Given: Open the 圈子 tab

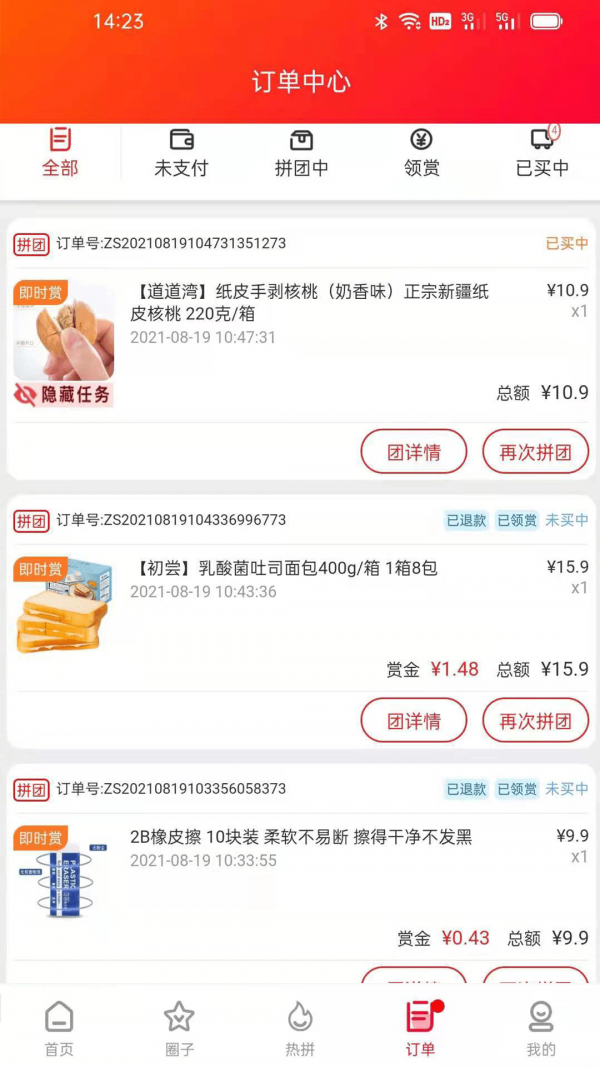Looking at the screenshot, I should 179,1028.
